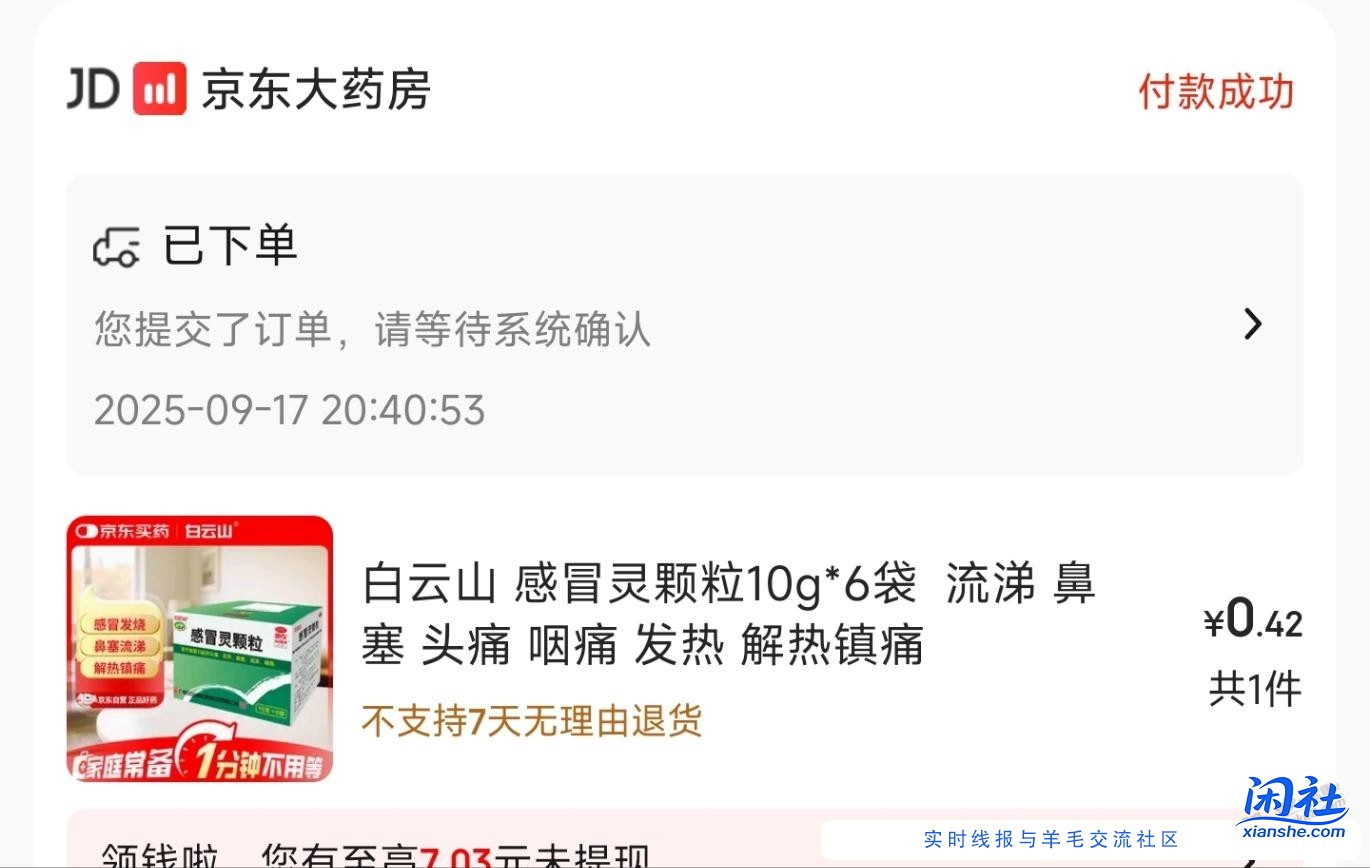Open the 已下单 order tracking details
This screenshot has height=868, width=1370.
pyautogui.click(x=1251, y=324)
